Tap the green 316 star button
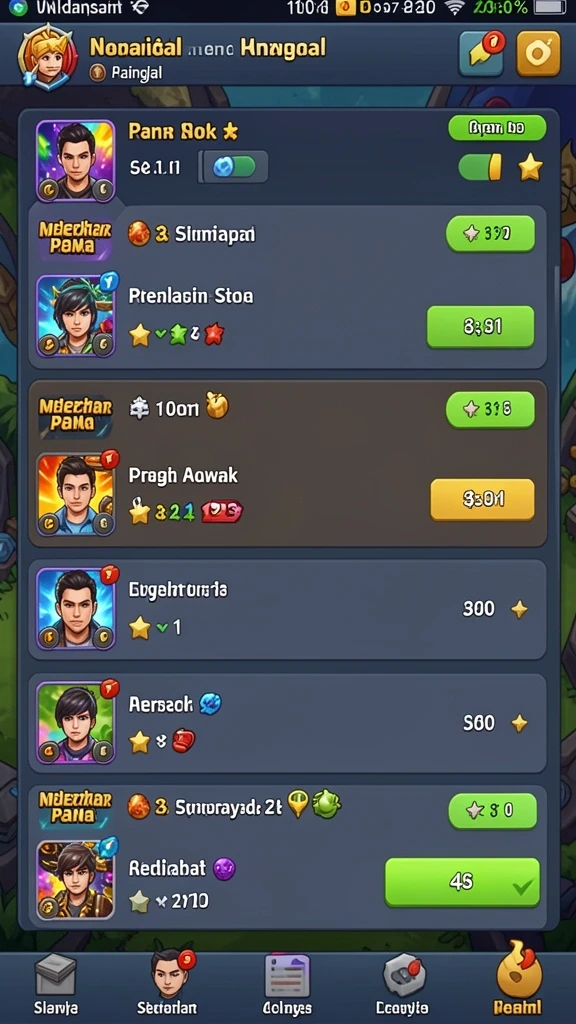576x1024 pixels. point(490,409)
